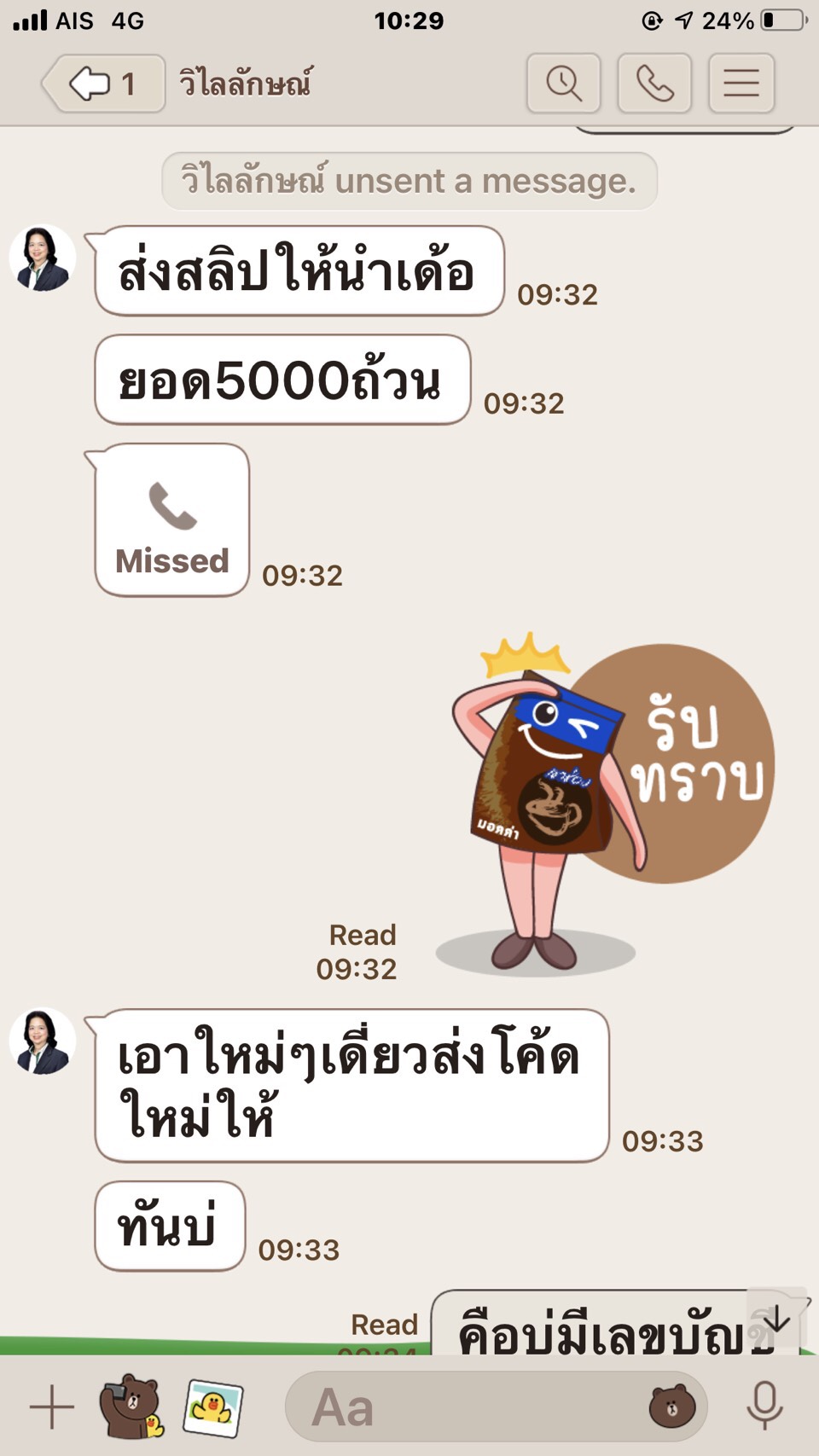819x1456 pixels.
Task: Call back from the Missed call bubble
Action: (172, 520)
